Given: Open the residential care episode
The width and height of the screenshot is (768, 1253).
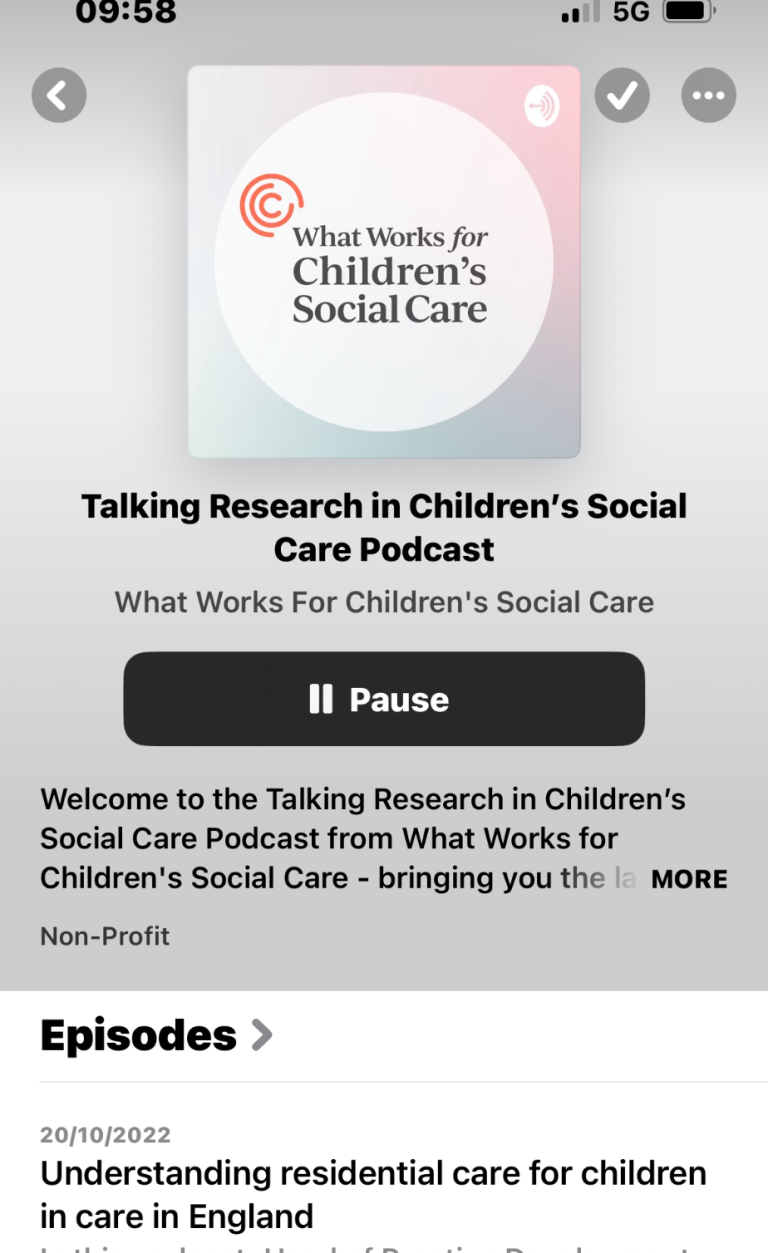Looking at the screenshot, I should (372, 1193).
